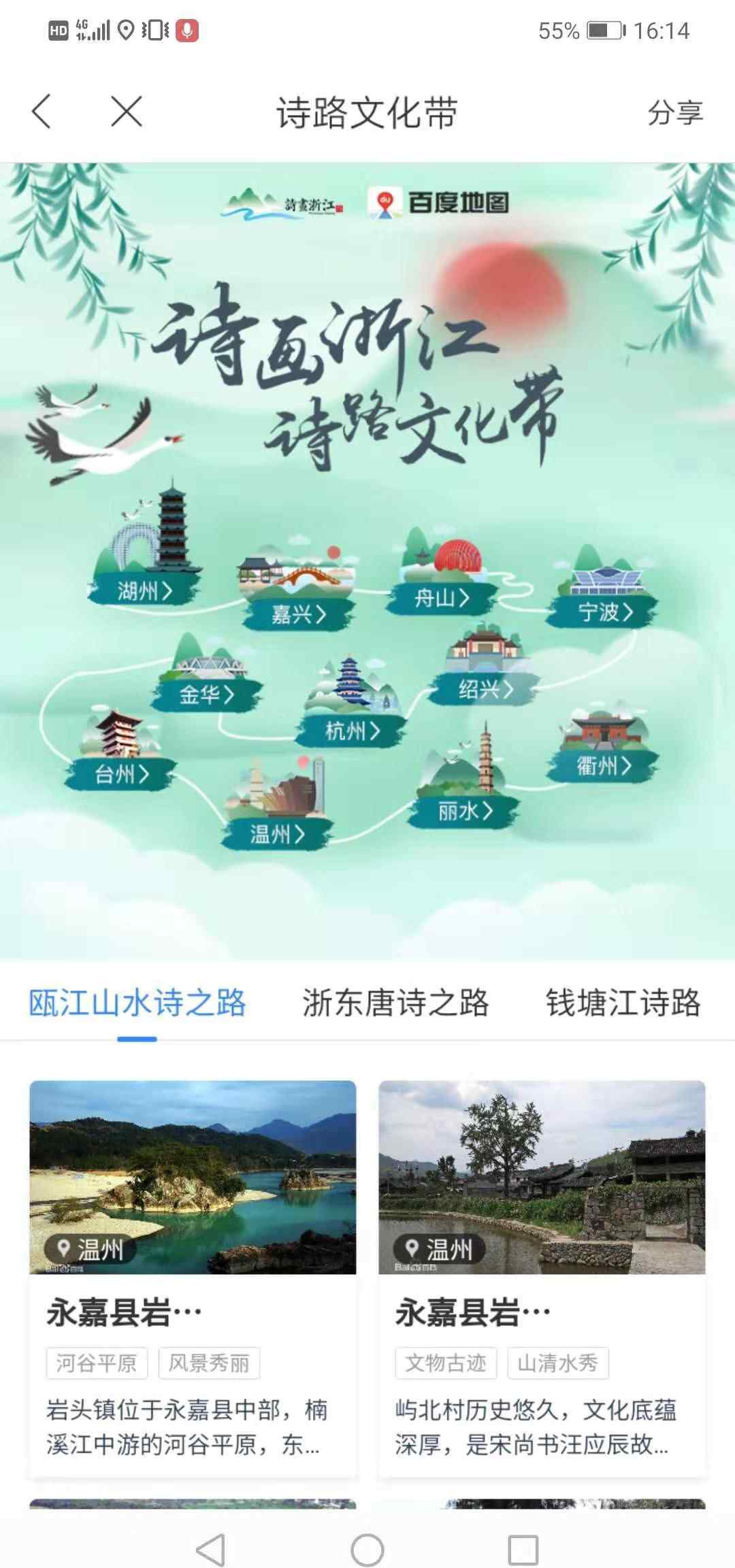Choose 杭州 on the illustrated map
Image resolution: width=735 pixels, height=1568 pixels.
pos(352,731)
